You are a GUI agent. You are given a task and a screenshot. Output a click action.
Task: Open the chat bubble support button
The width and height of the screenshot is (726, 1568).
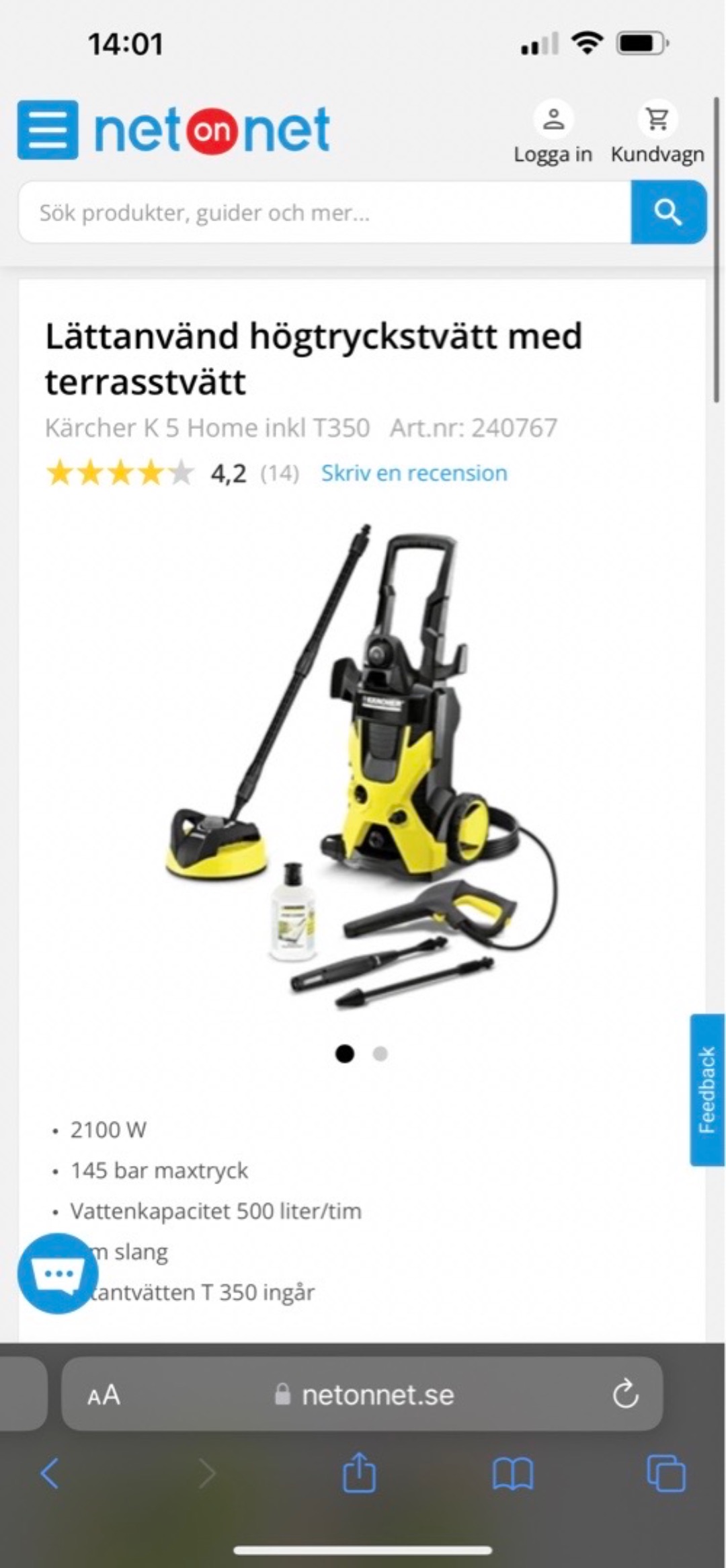pos(58,1273)
